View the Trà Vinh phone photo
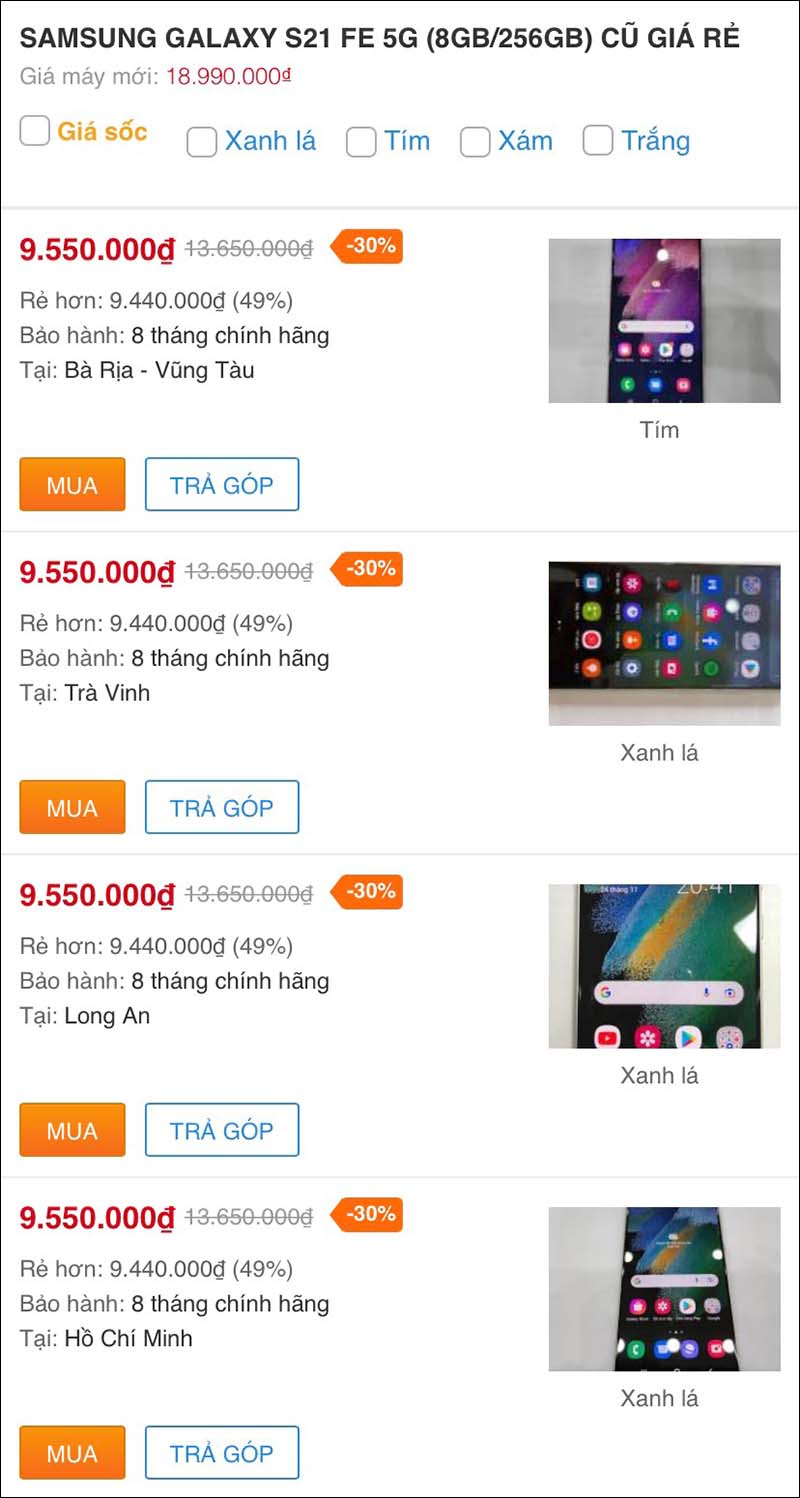This screenshot has height=1498, width=800. point(664,643)
